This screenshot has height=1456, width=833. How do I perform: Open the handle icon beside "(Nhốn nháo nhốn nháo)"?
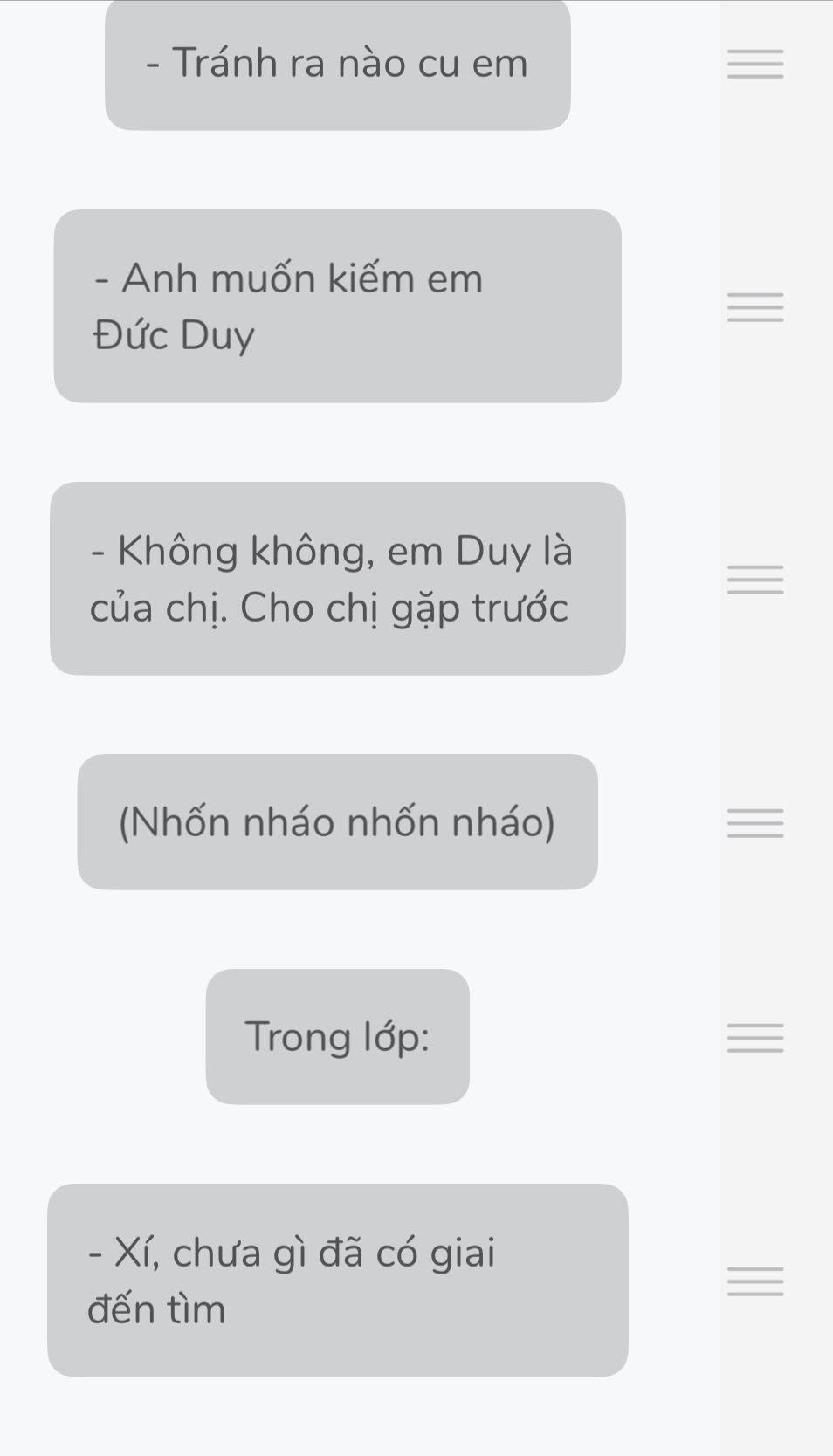pyautogui.click(x=755, y=823)
